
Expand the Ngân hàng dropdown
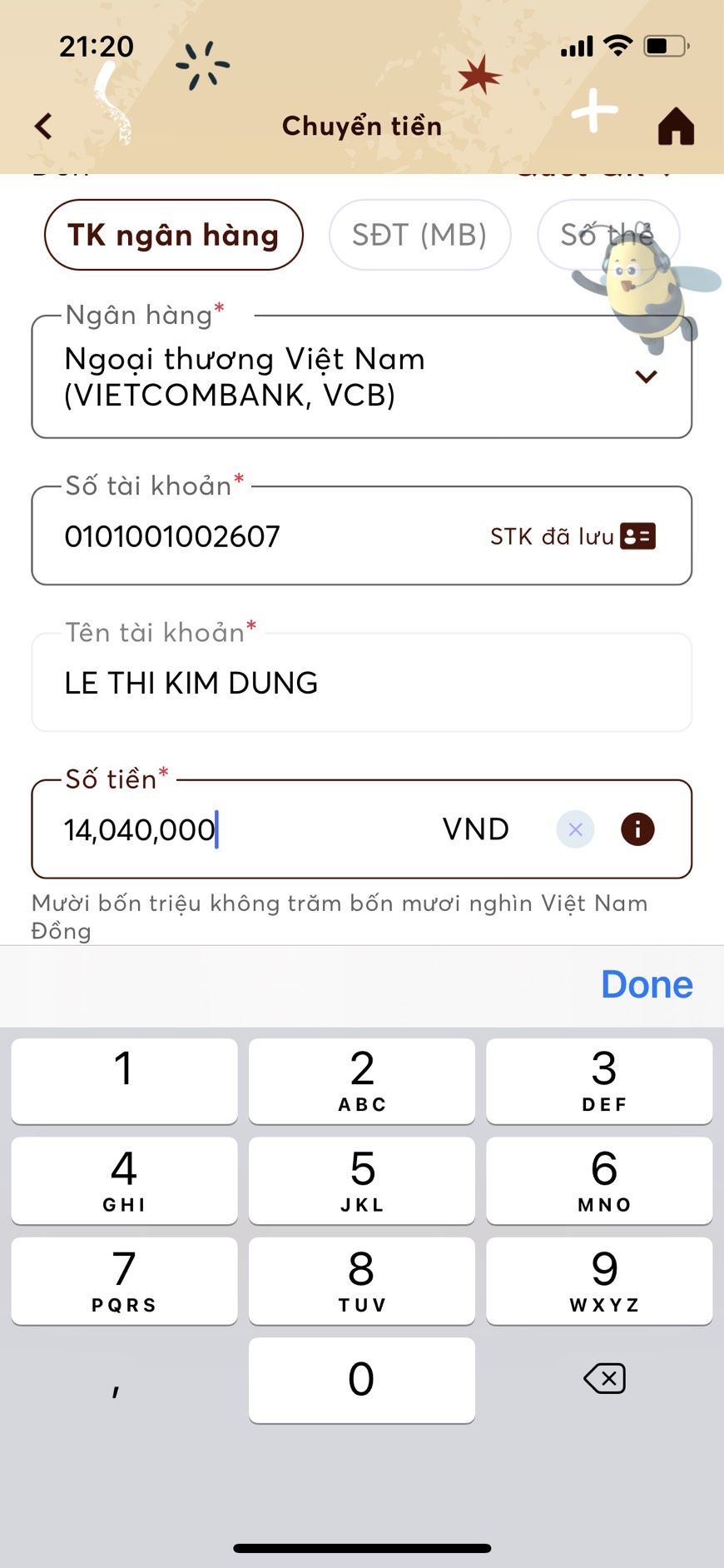click(646, 377)
